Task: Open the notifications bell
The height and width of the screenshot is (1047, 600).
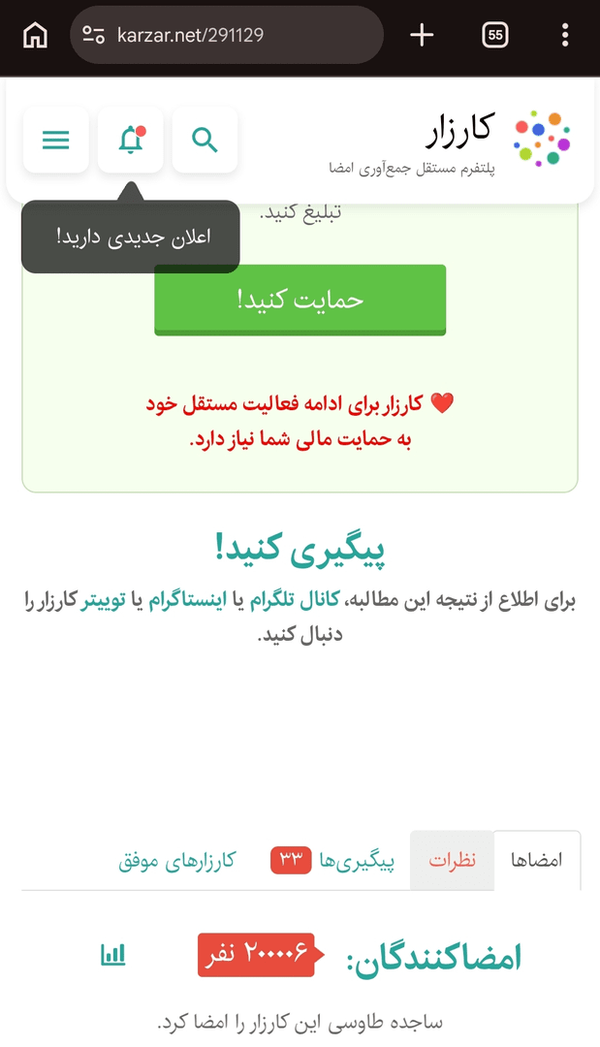Action: coord(131,140)
